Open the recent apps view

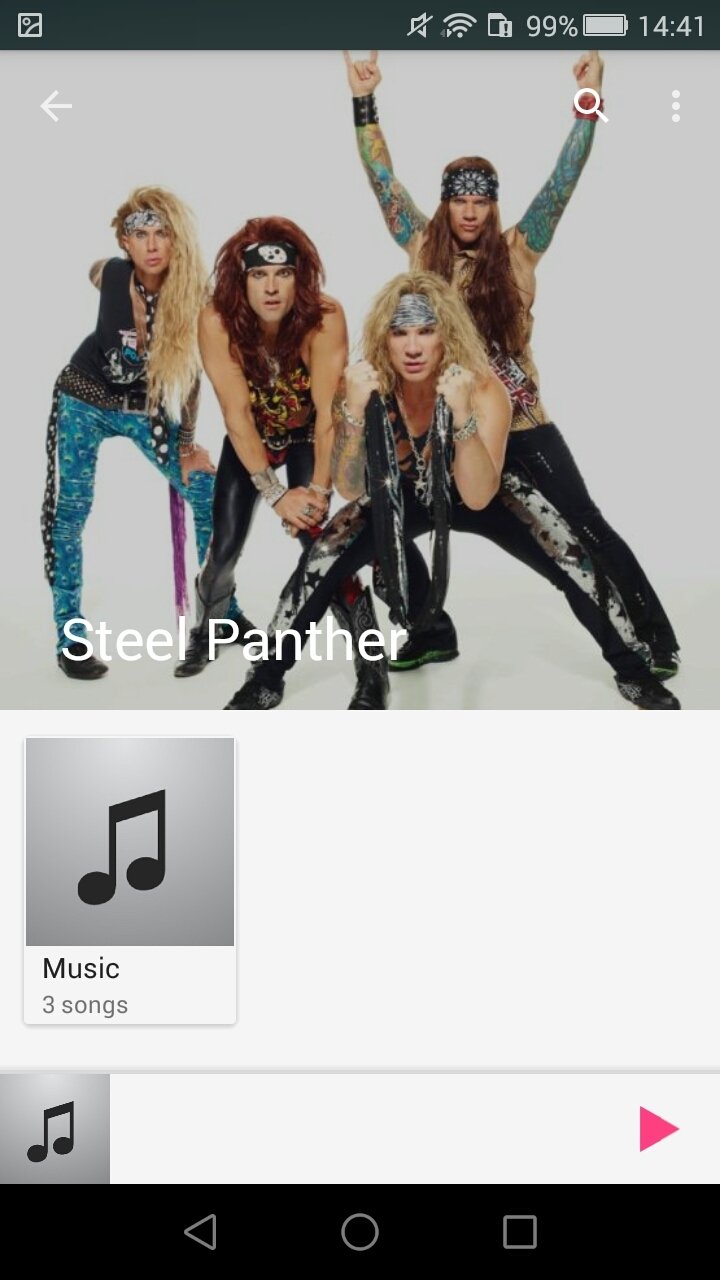519,1232
